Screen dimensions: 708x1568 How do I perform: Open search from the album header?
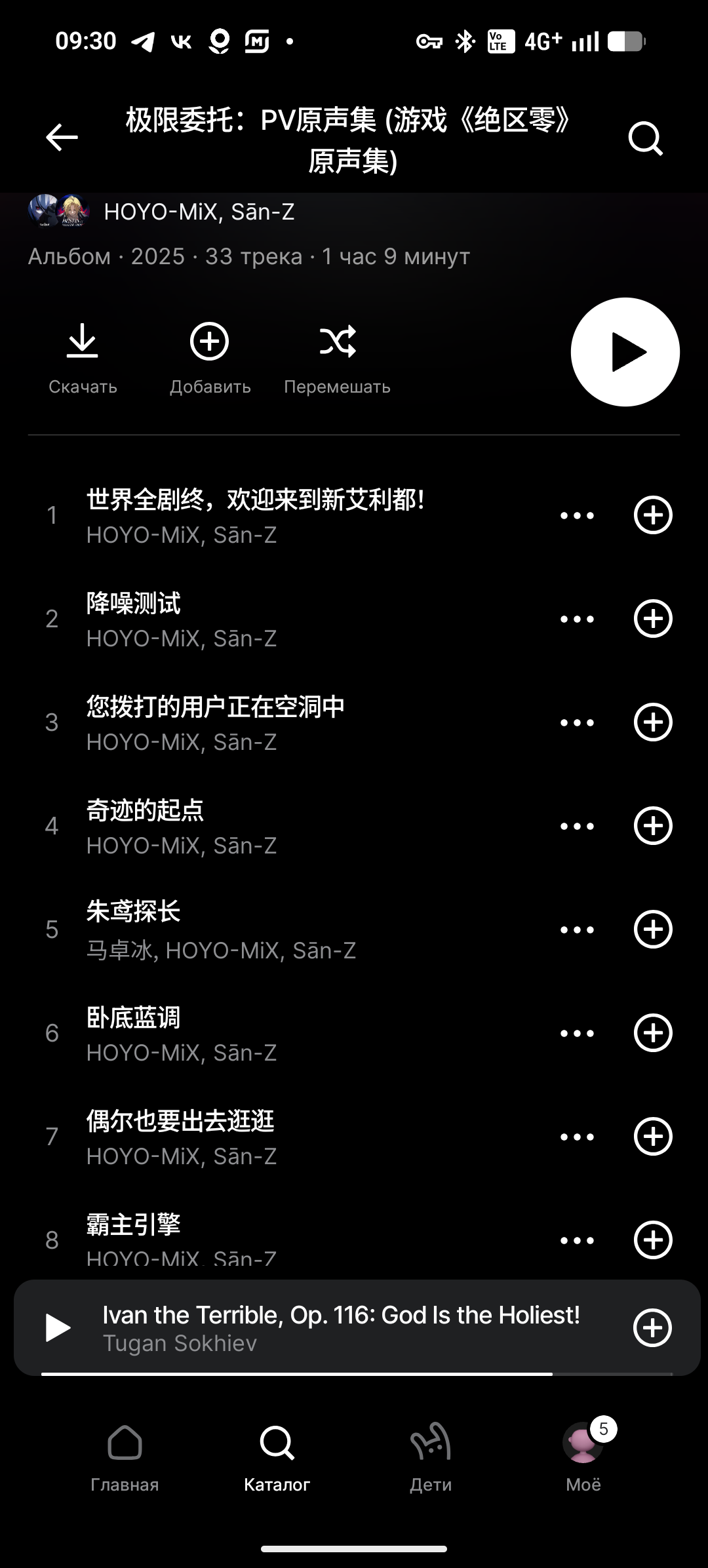click(x=645, y=138)
